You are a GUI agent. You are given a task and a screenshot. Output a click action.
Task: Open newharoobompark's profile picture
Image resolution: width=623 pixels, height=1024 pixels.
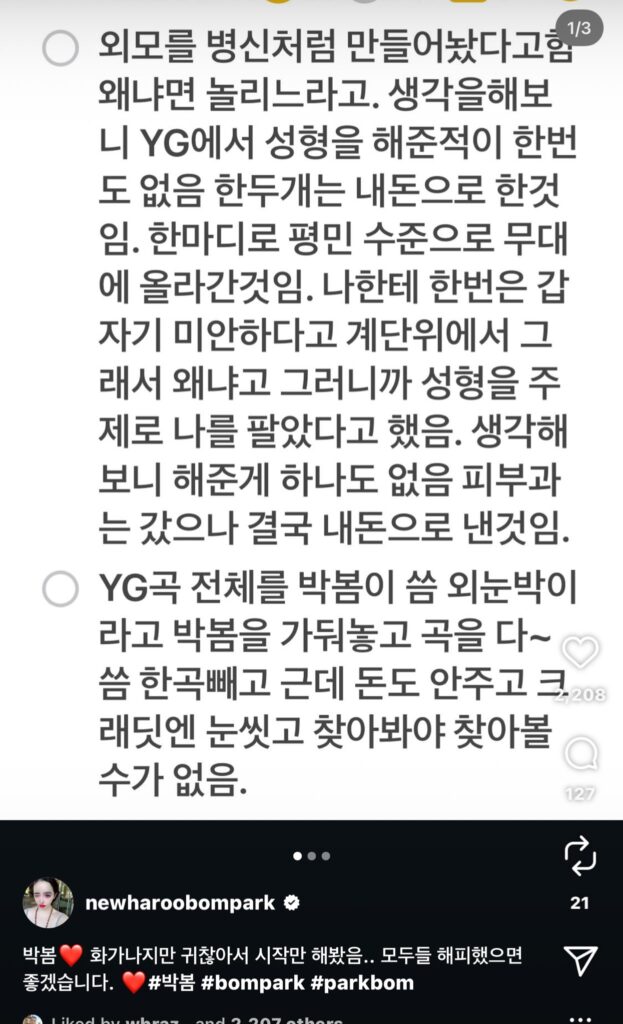coord(48,903)
